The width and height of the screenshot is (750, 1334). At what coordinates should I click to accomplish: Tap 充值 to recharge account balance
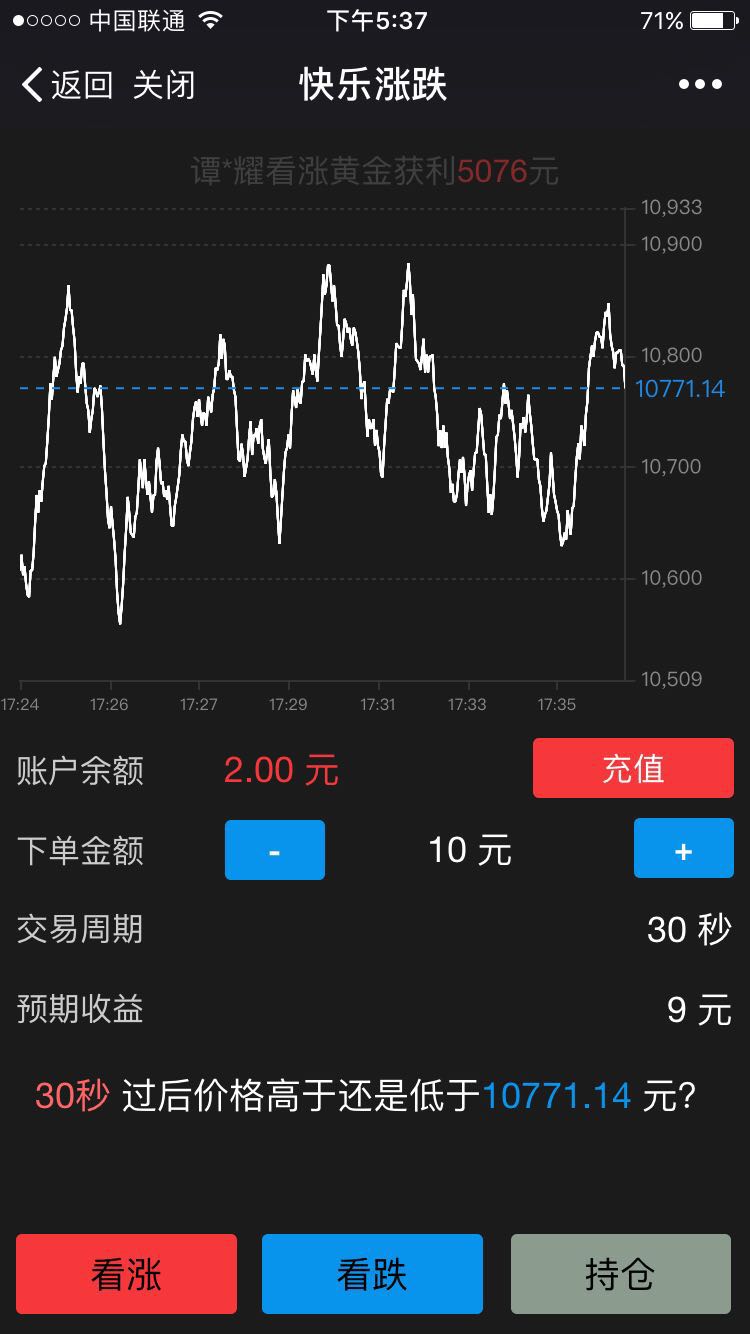pyautogui.click(x=633, y=768)
